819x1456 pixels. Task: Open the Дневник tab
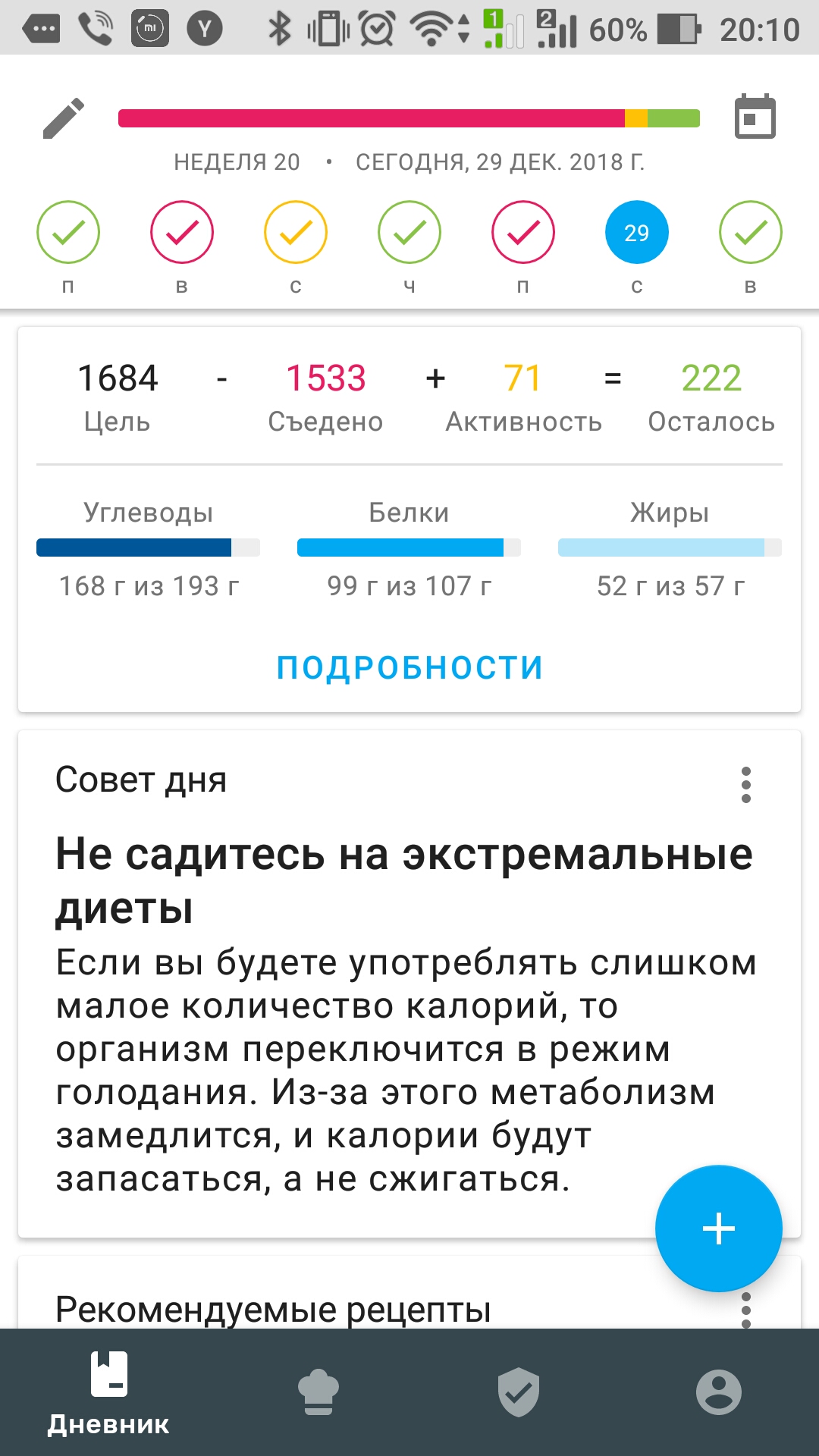coord(108,1392)
